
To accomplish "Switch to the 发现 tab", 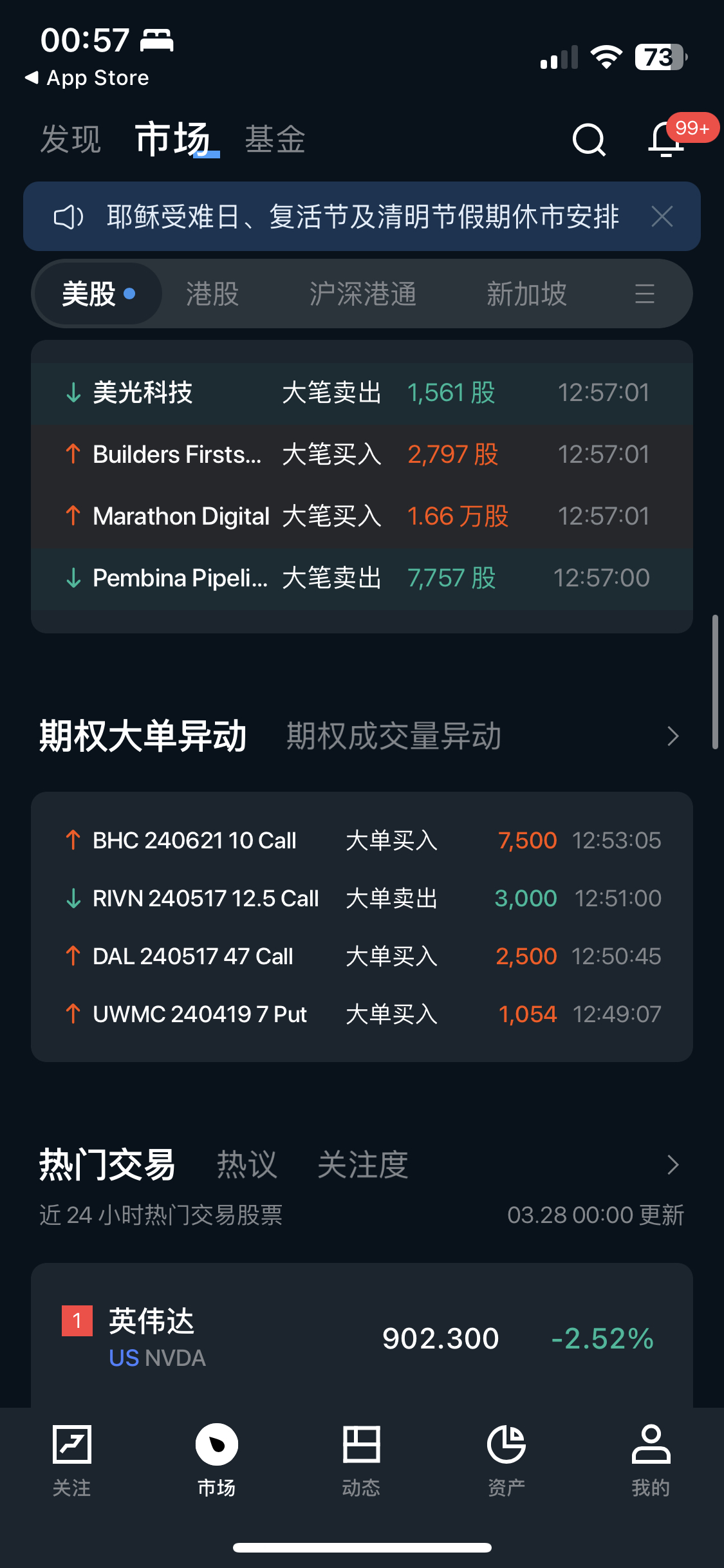I will [70, 140].
